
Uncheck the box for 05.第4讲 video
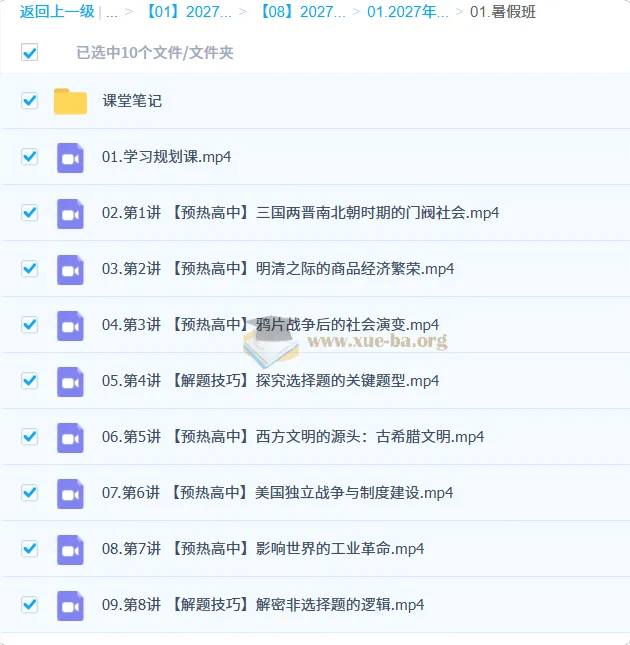pos(30,381)
